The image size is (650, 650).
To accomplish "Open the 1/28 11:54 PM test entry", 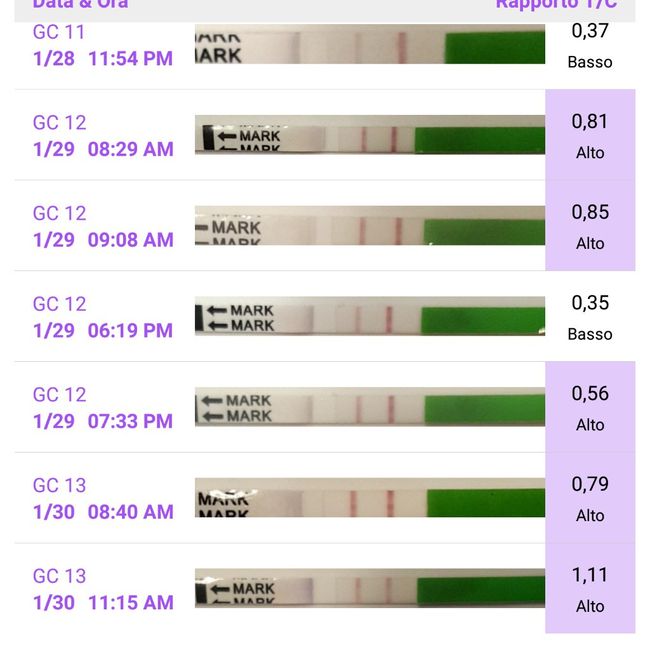I will (x=324, y=47).
